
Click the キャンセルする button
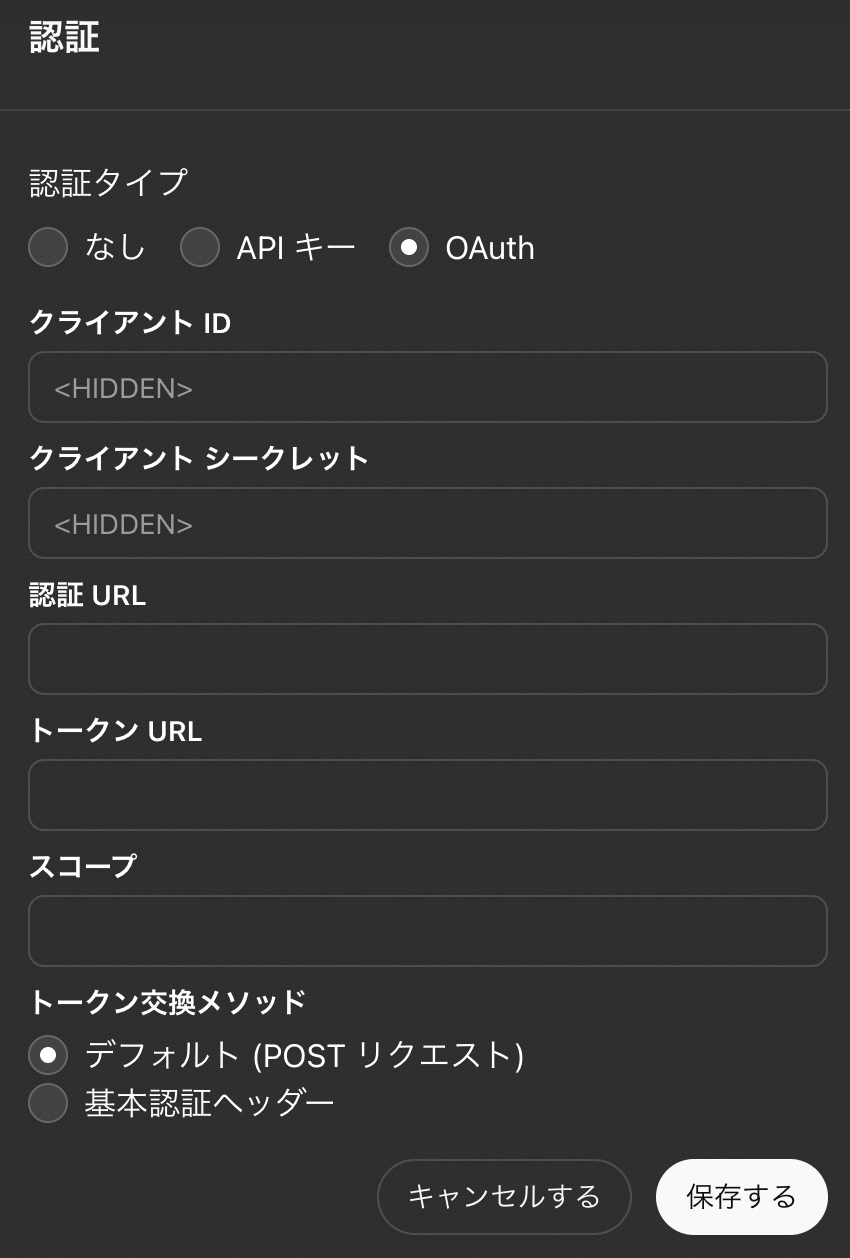point(504,1196)
